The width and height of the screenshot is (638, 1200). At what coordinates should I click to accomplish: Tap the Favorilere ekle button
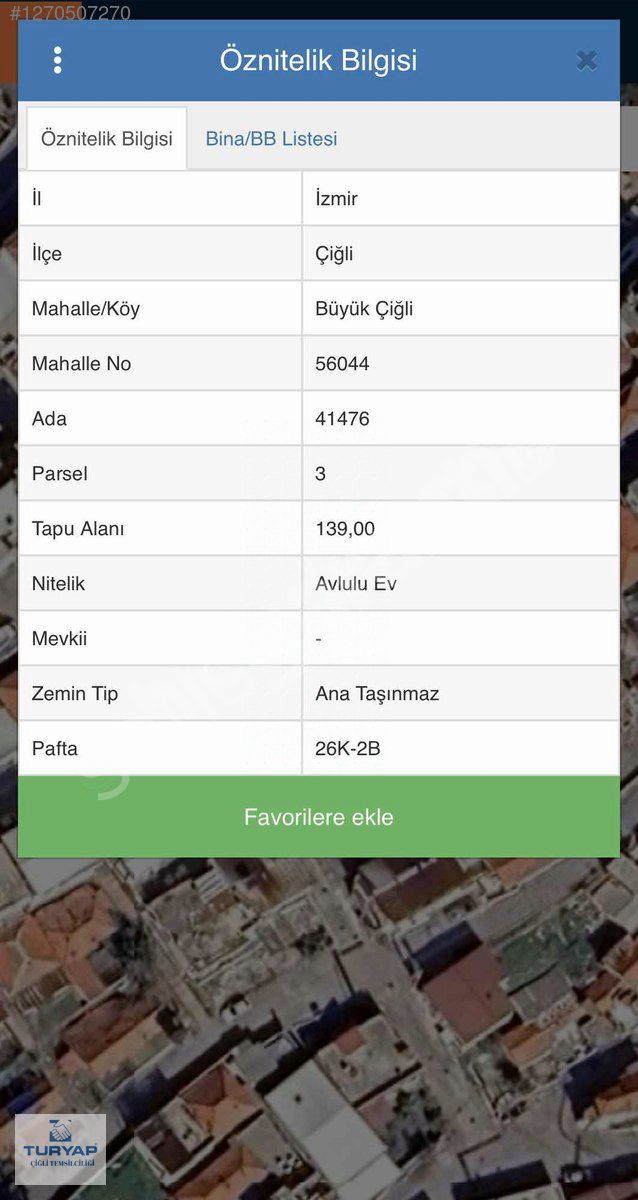[319, 817]
